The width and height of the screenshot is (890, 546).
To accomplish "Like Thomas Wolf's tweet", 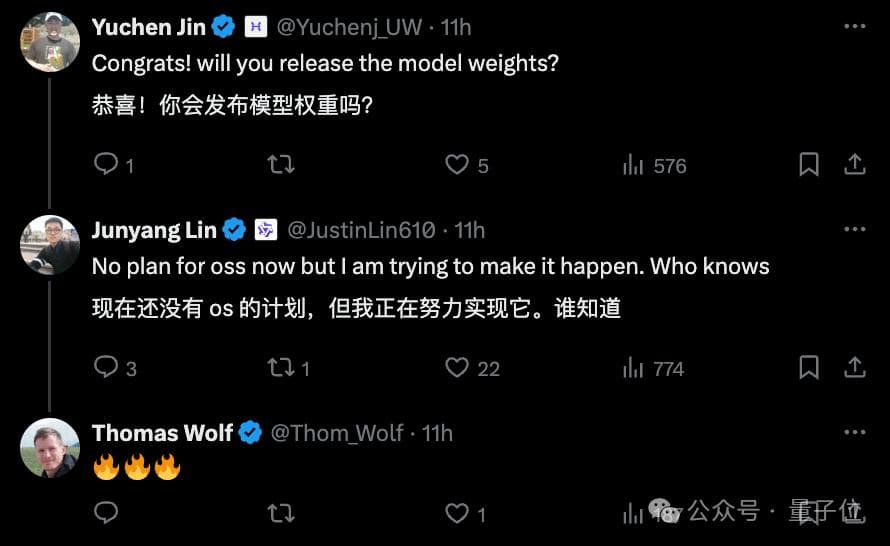I will point(457,513).
